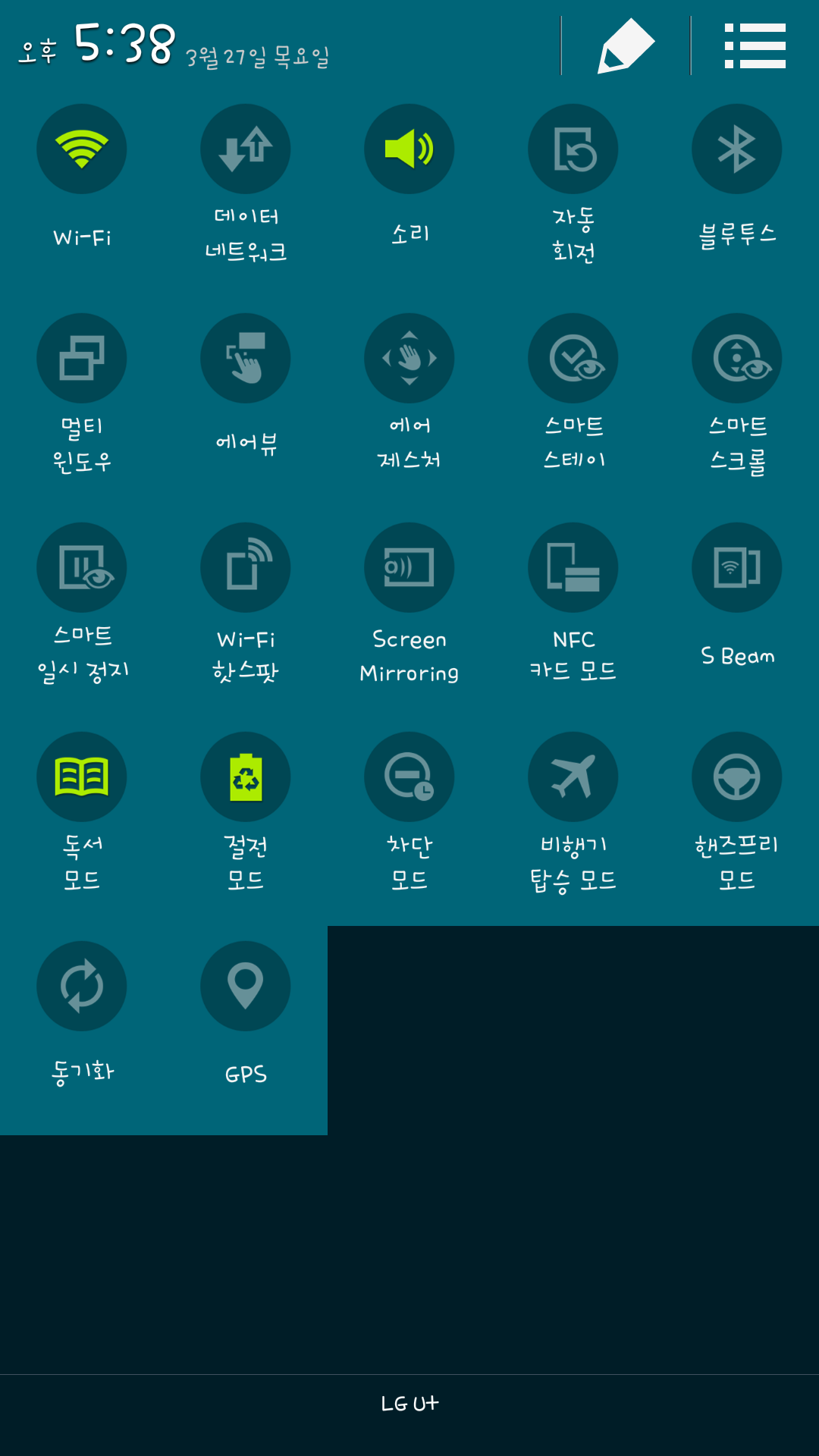
Task: Enable 스마트 스크롤 smart scroll
Action: (737, 359)
